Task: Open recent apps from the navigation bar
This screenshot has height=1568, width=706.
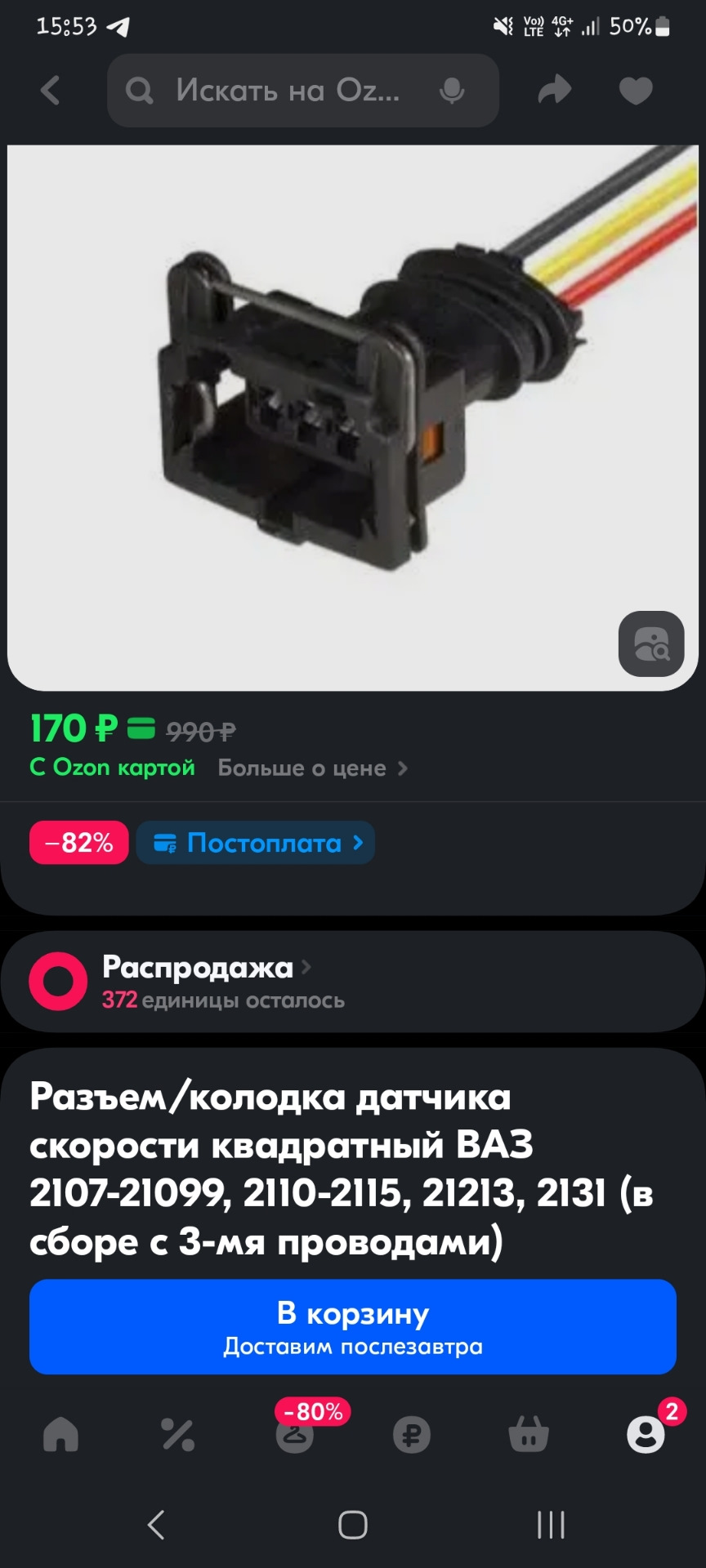Action: pyautogui.click(x=552, y=1524)
